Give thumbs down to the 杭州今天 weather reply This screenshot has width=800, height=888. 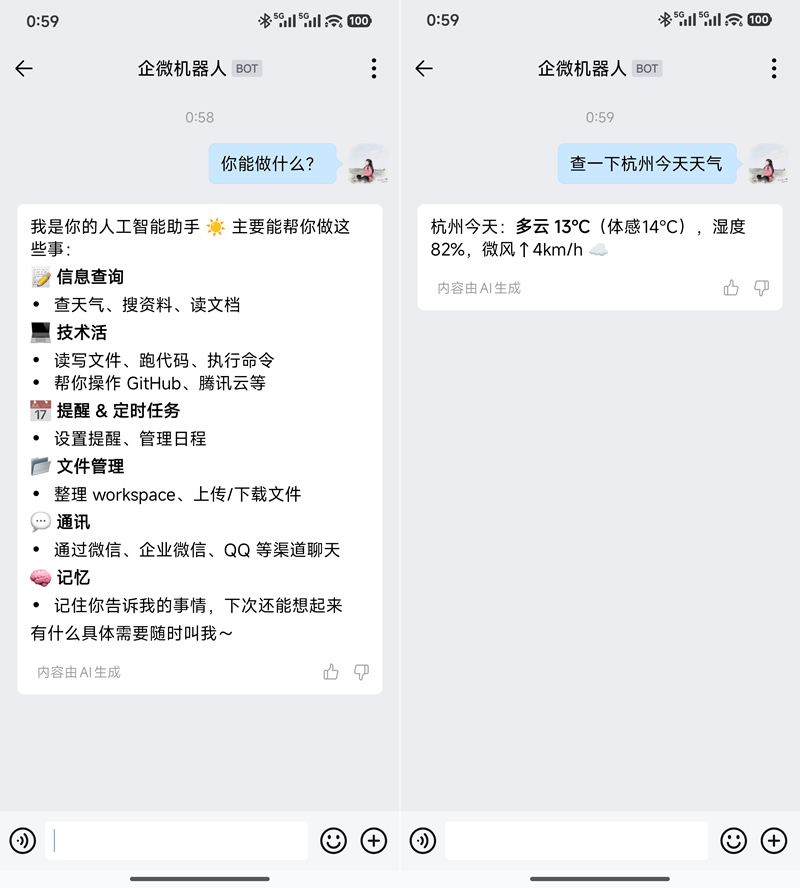tap(761, 288)
